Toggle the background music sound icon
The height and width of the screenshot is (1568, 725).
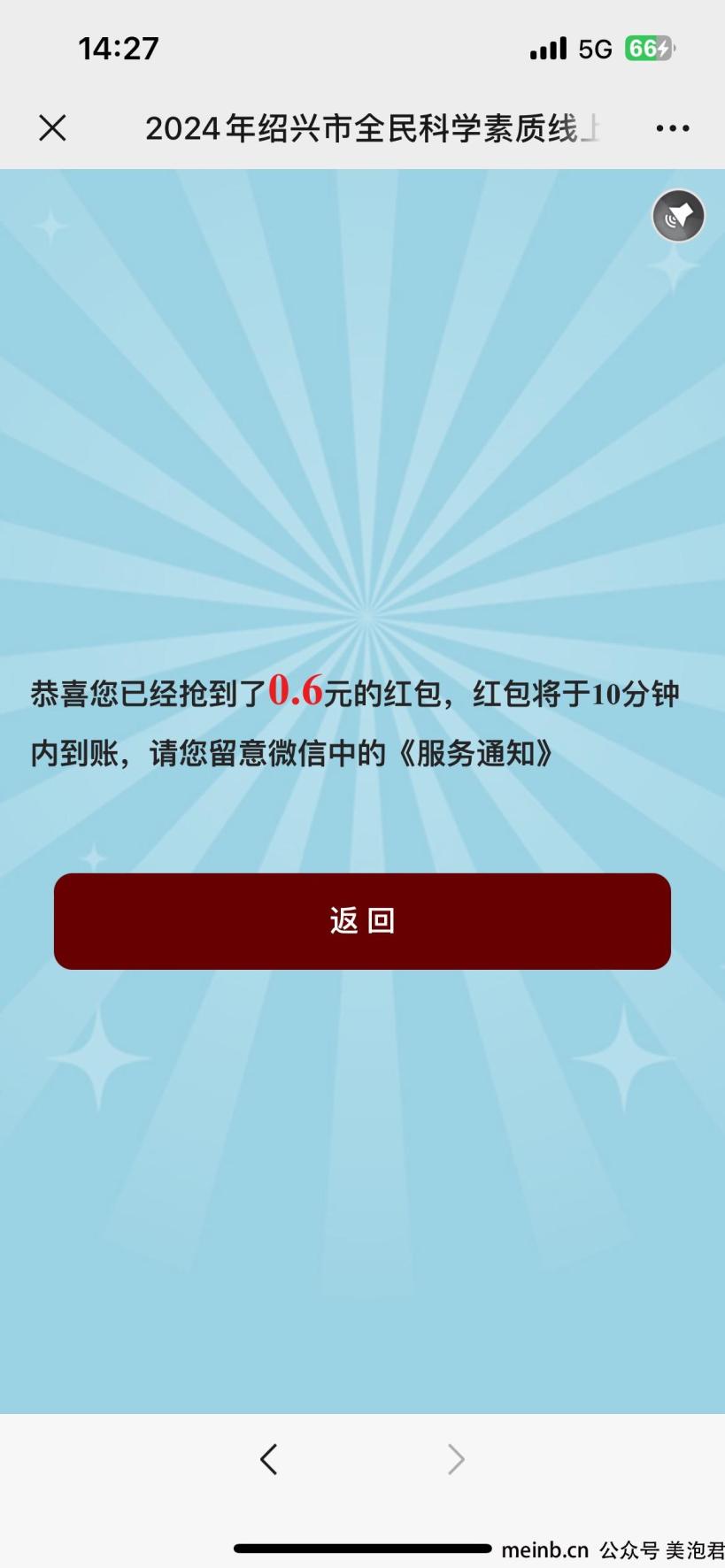click(x=678, y=215)
